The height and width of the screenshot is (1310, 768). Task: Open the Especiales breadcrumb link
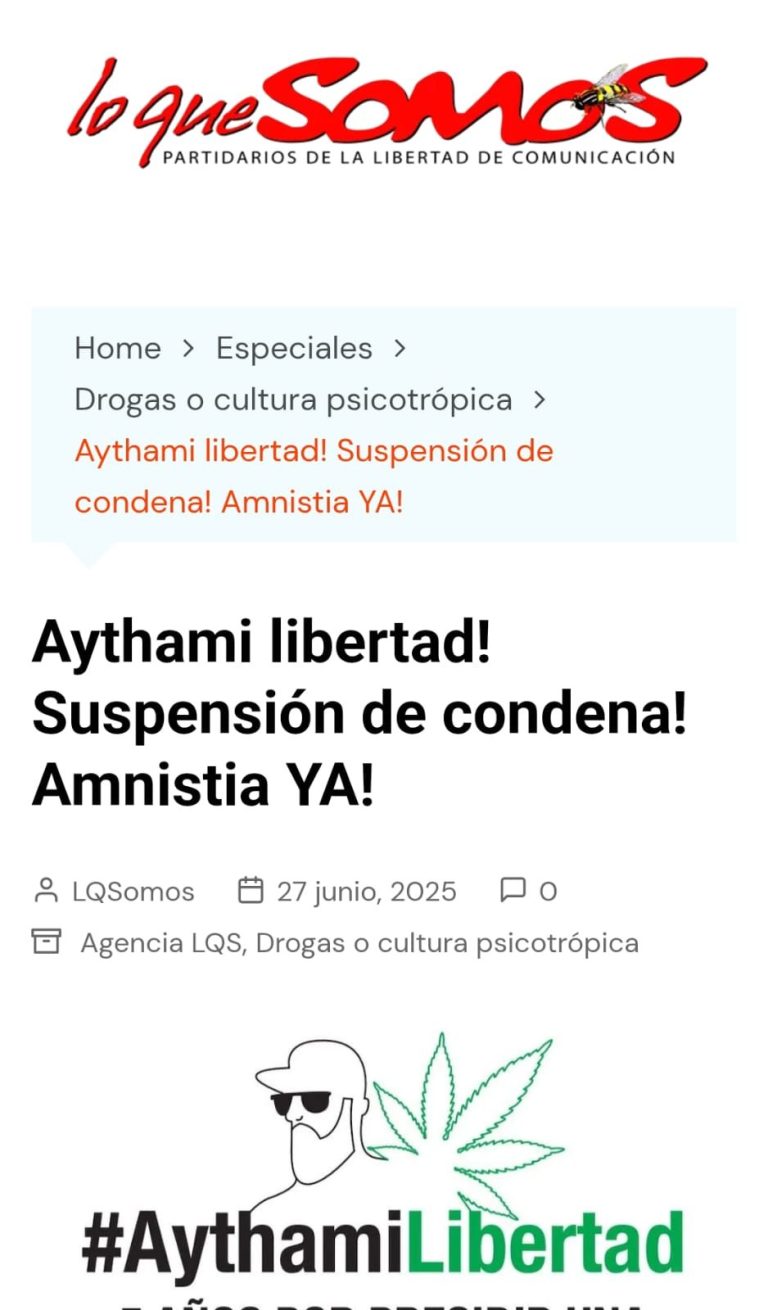click(294, 348)
